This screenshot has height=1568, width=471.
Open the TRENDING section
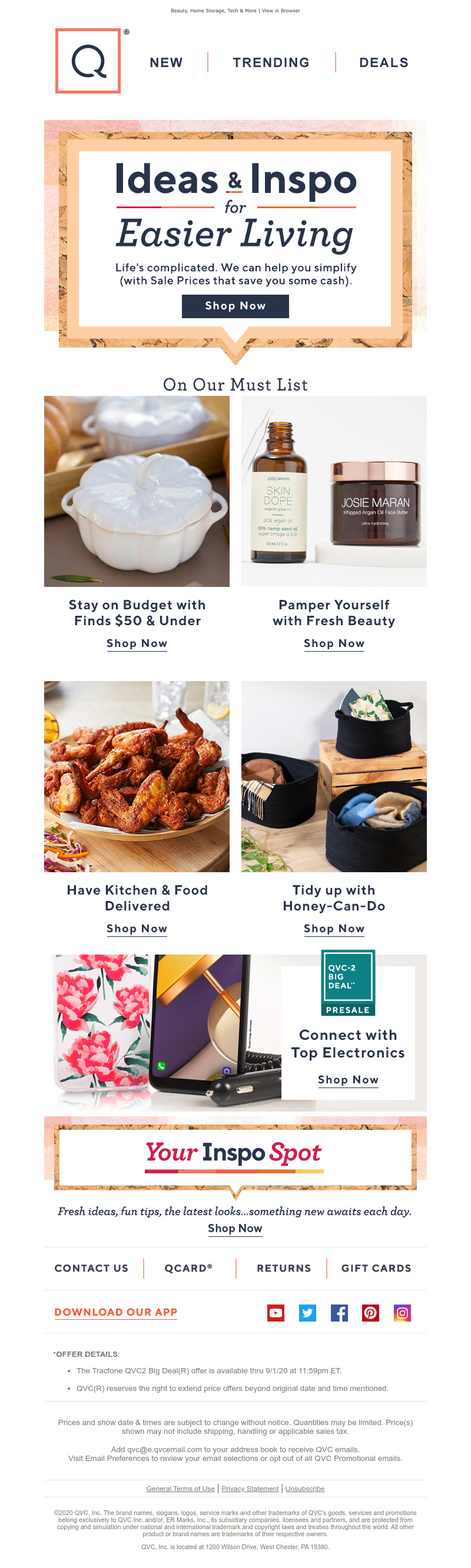(271, 63)
